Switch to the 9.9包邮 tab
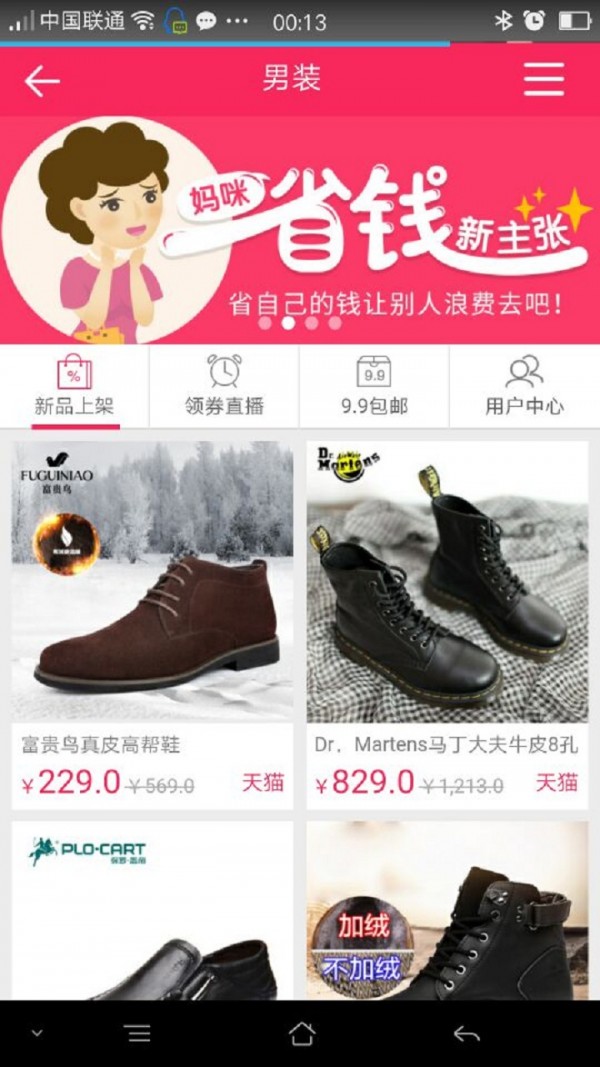 pos(374,386)
